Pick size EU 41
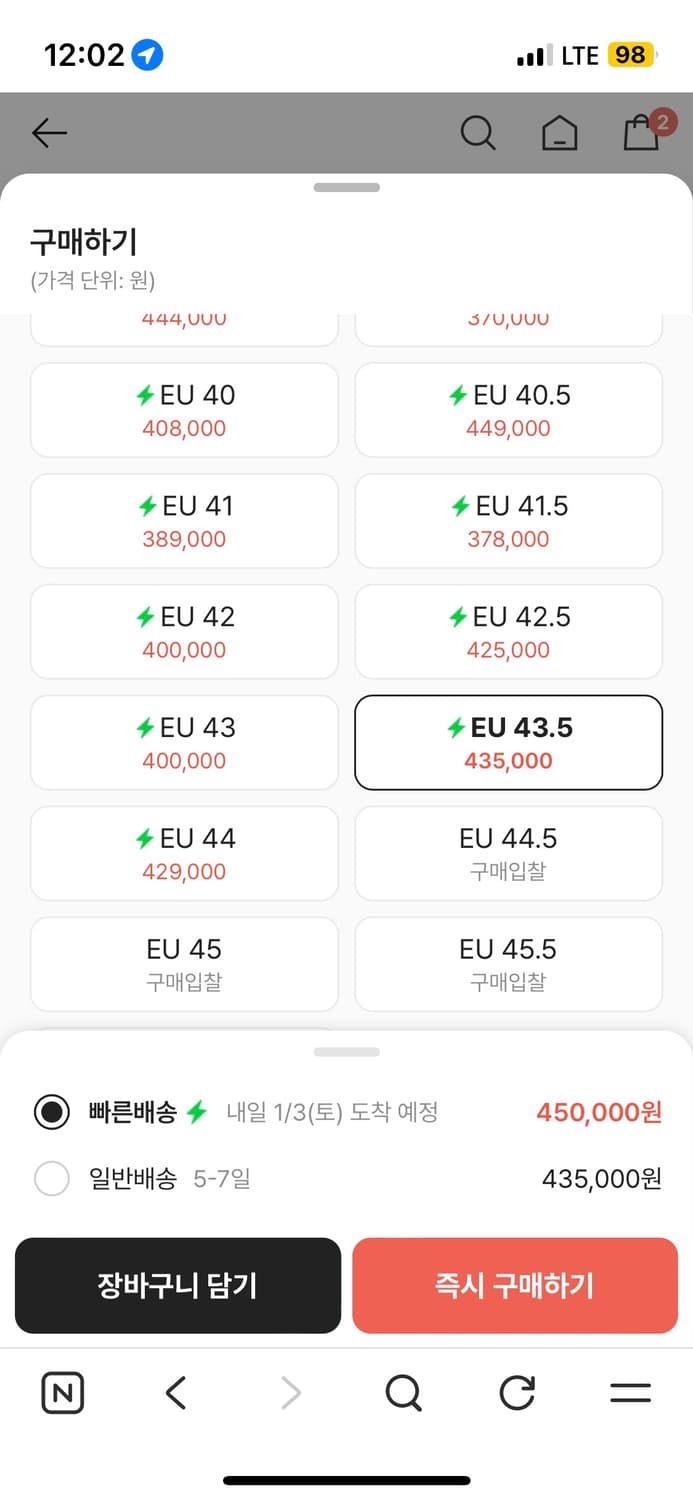The height and width of the screenshot is (1500, 693). [x=184, y=521]
